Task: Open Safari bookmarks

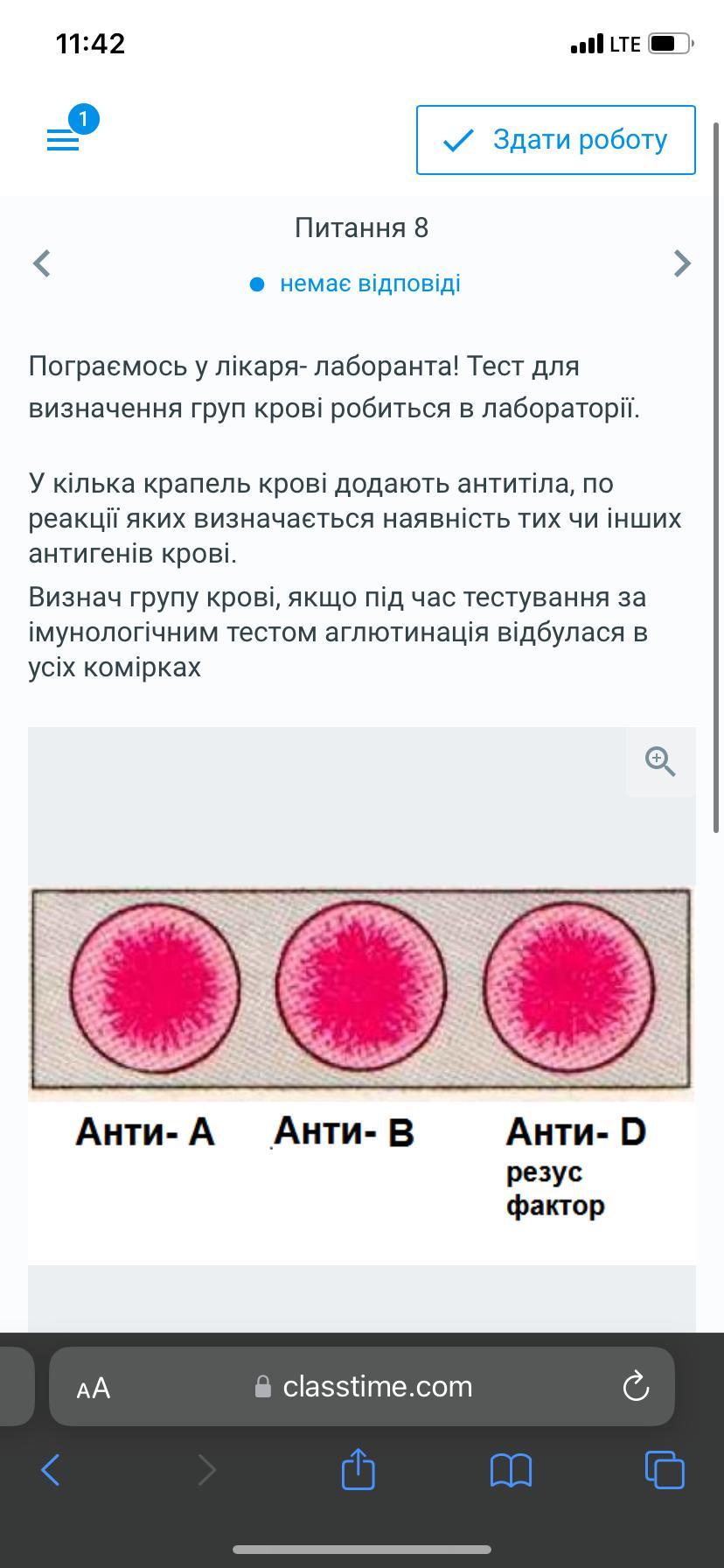Action: tap(511, 1470)
